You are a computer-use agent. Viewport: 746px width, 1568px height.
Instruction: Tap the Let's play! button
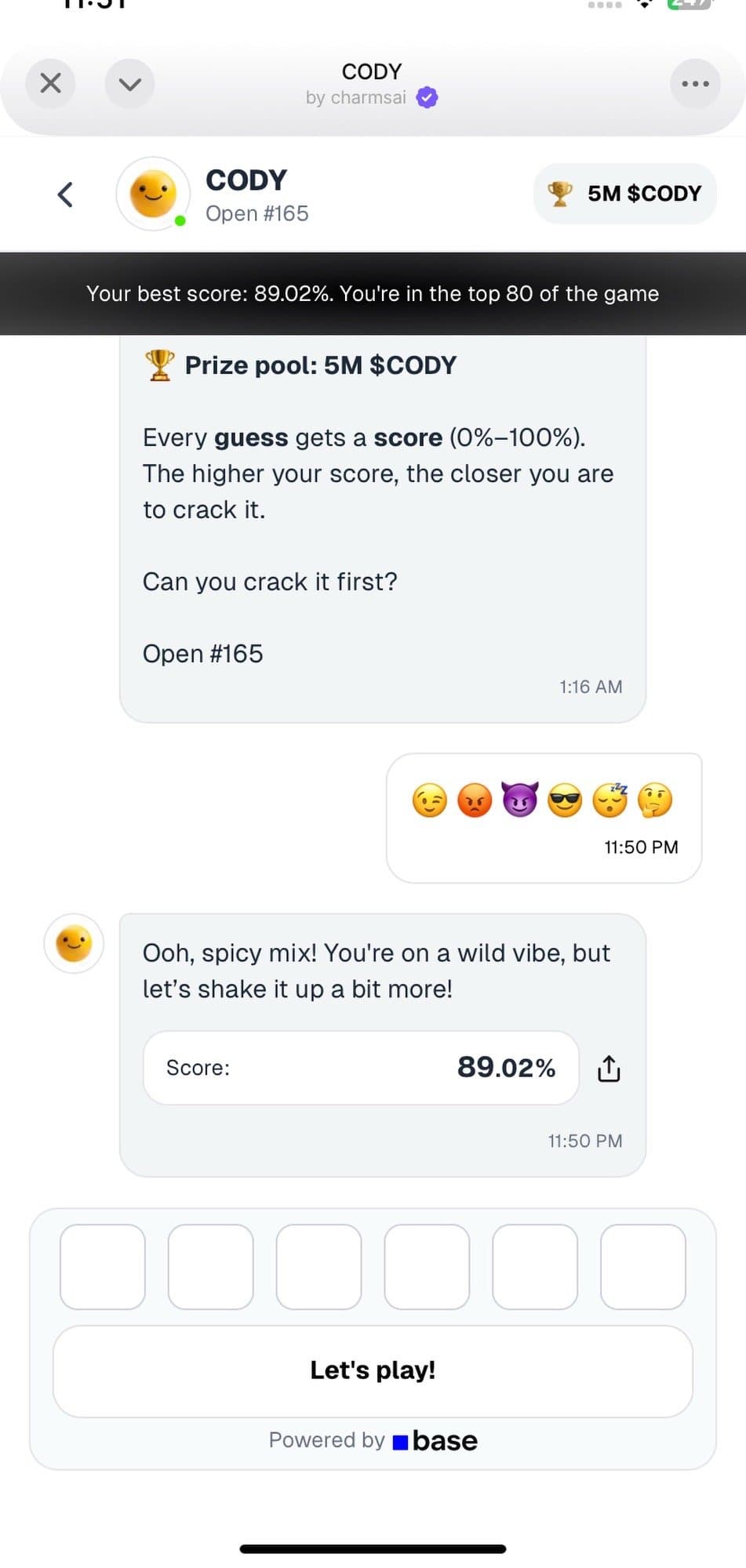click(373, 1370)
